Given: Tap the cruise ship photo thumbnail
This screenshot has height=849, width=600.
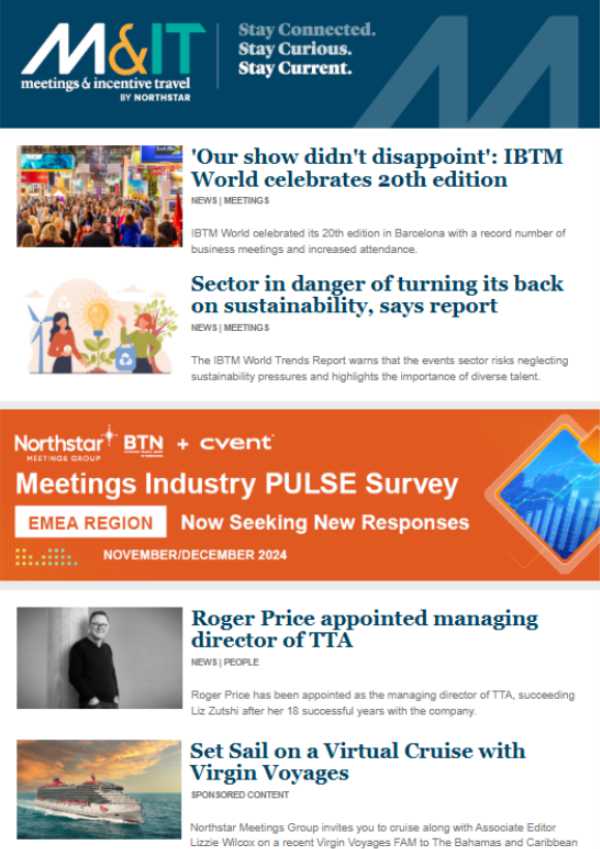Looking at the screenshot, I should click(x=99, y=790).
